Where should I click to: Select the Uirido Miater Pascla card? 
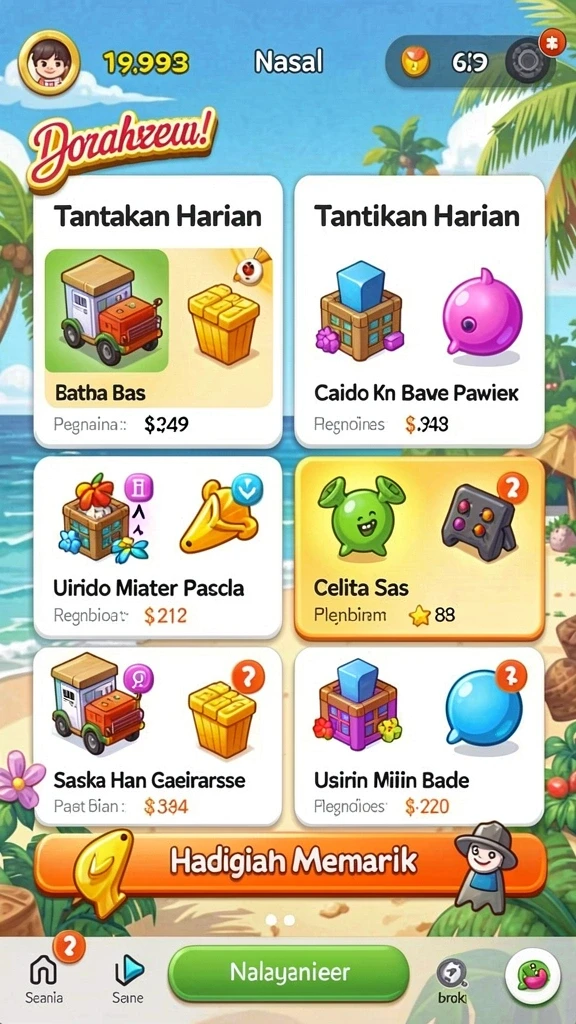click(x=158, y=547)
